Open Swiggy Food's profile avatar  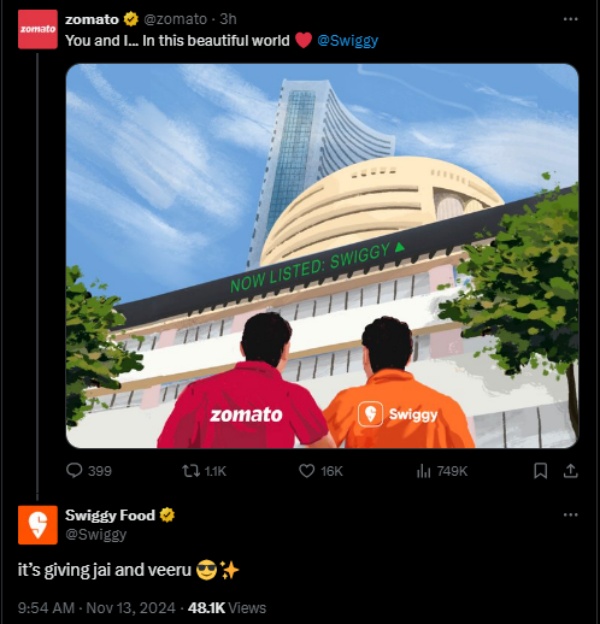pos(38,525)
